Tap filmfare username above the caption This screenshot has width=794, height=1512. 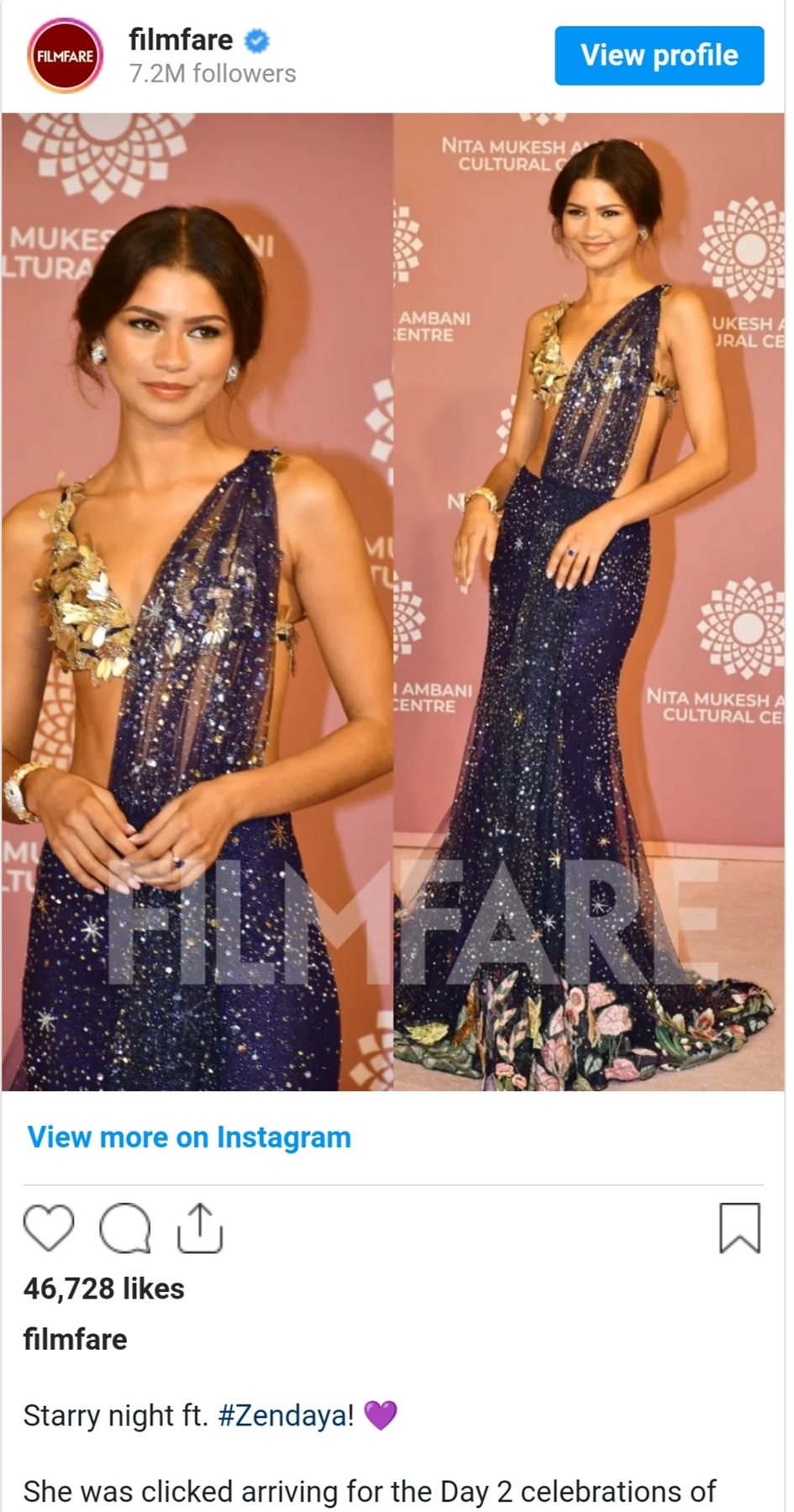point(75,1339)
